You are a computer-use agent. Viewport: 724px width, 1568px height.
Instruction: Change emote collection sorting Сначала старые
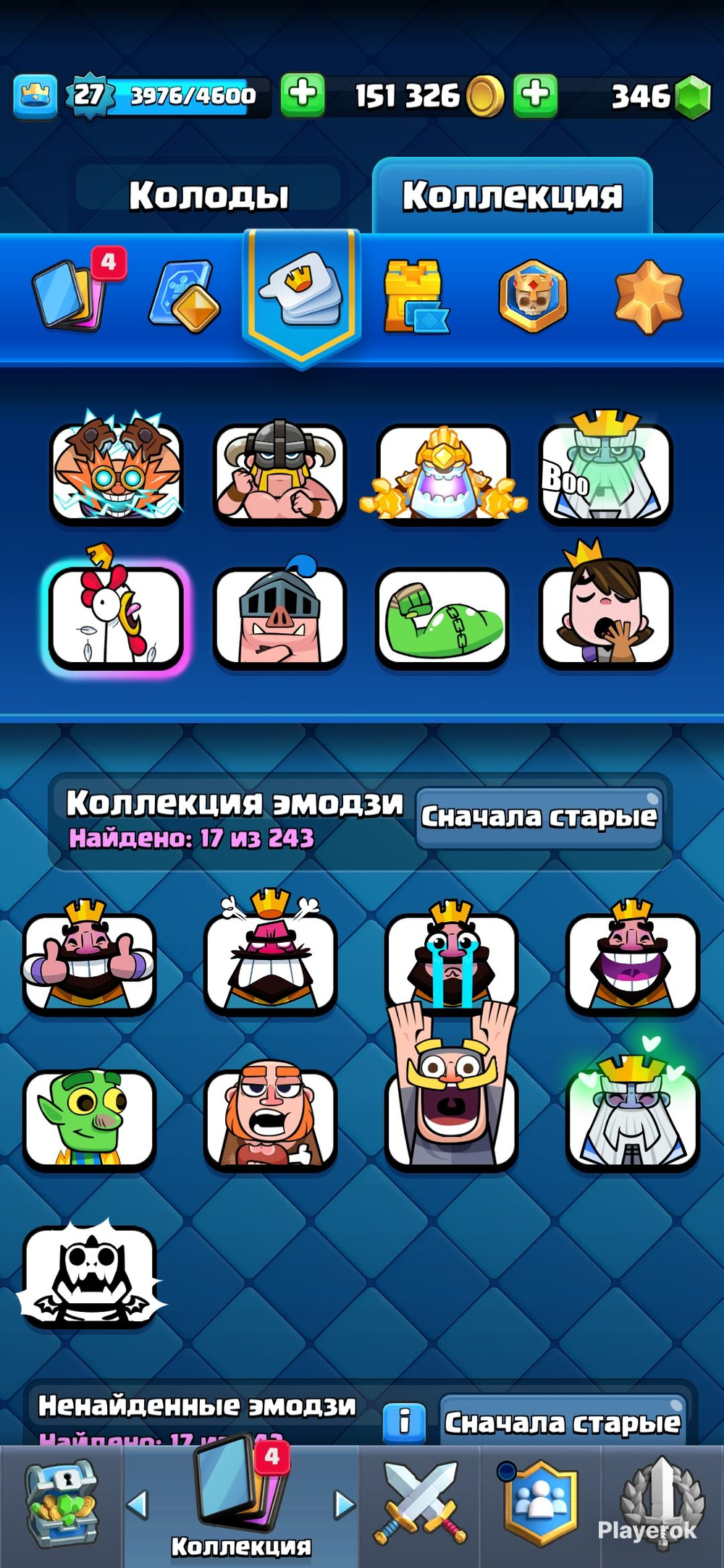[539, 818]
